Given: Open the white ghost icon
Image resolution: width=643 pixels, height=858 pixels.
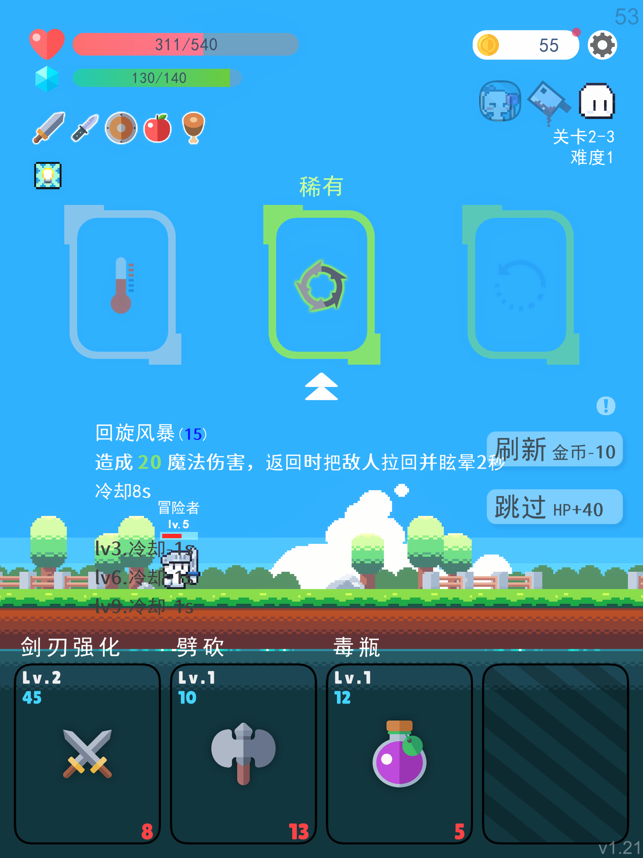Looking at the screenshot, I should tap(596, 102).
